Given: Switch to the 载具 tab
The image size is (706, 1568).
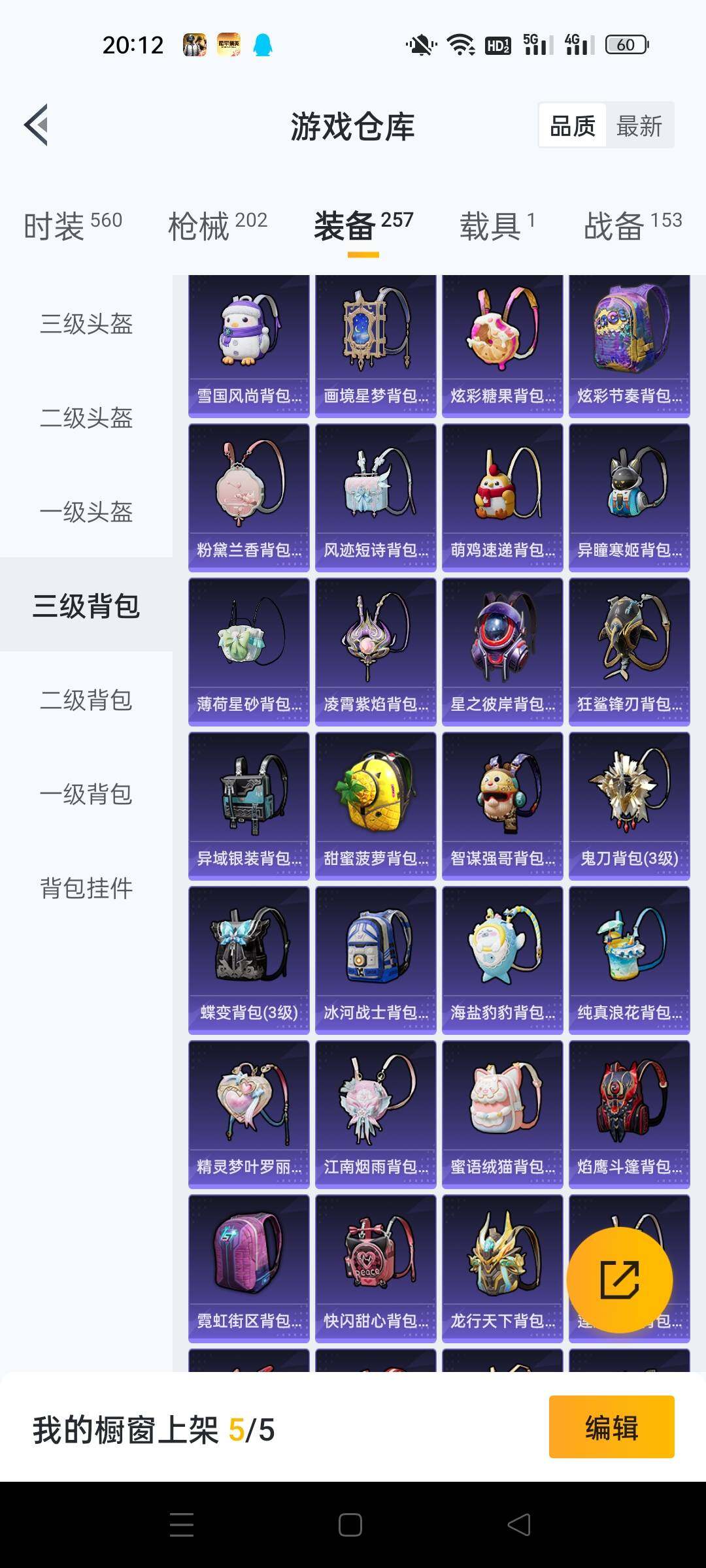Looking at the screenshot, I should click(x=497, y=225).
